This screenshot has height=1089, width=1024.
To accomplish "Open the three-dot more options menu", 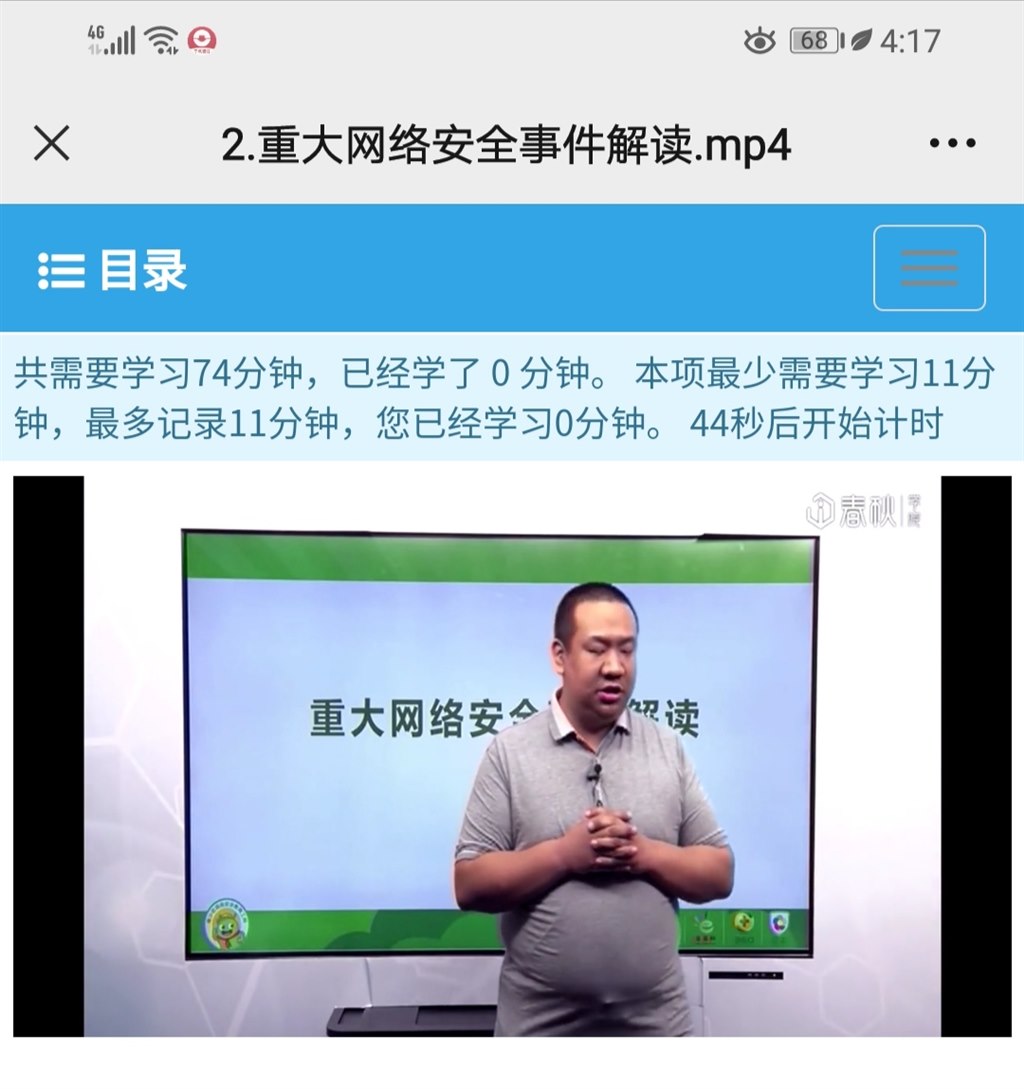I will tap(951, 144).
